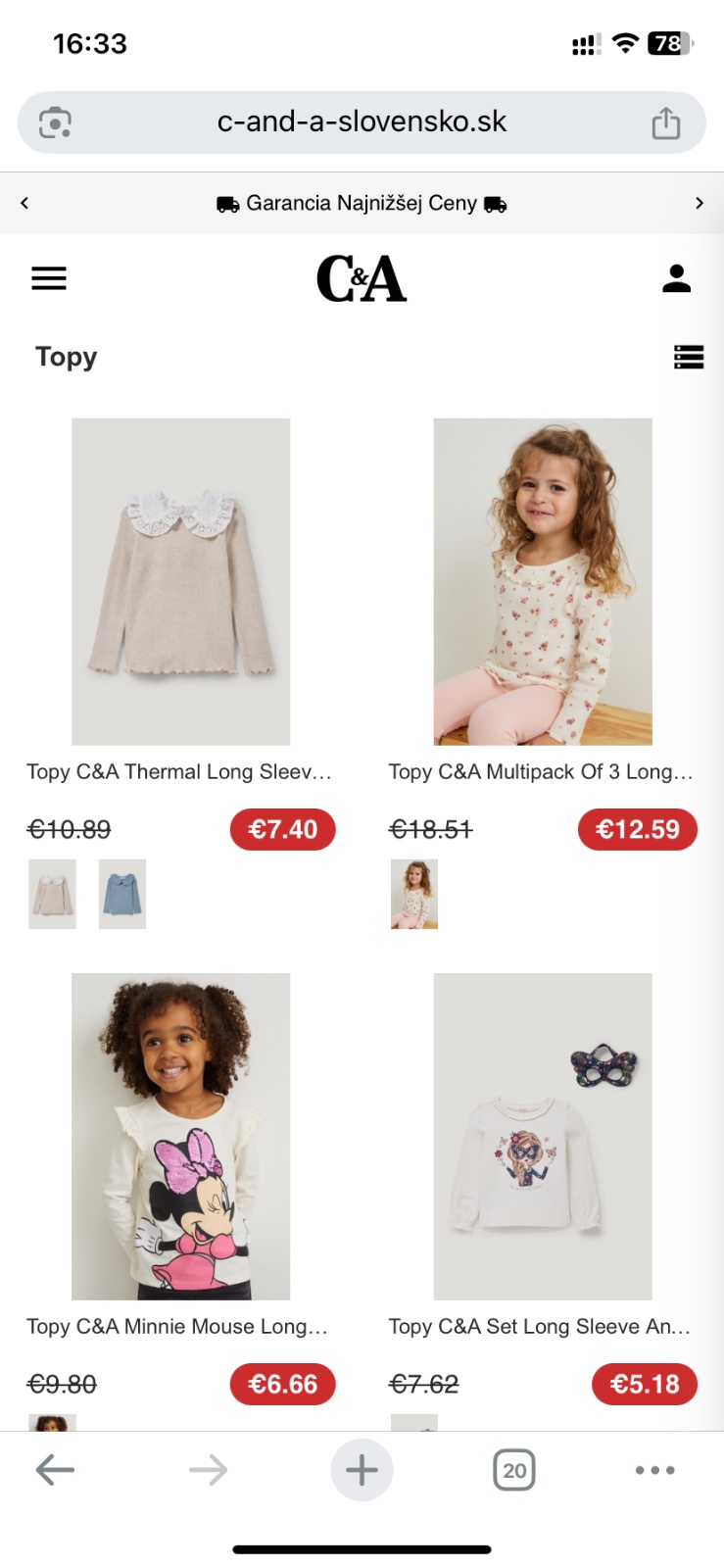Open the Multipack Of 3 Long top product
Viewport: 724px width, 1568px height.
click(542, 581)
